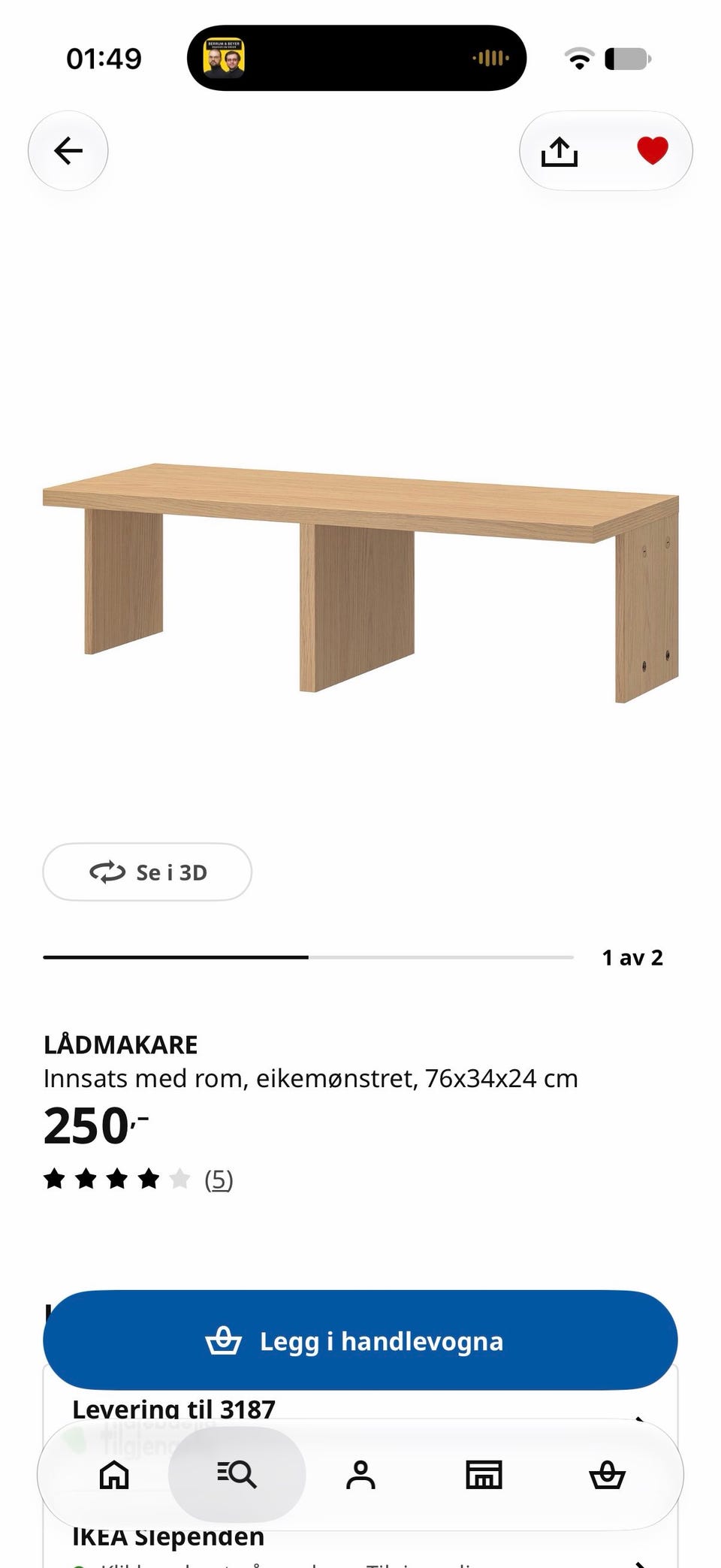Open the podcast pill in Dynamic Island
The image size is (721, 1568).
[357, 58]
